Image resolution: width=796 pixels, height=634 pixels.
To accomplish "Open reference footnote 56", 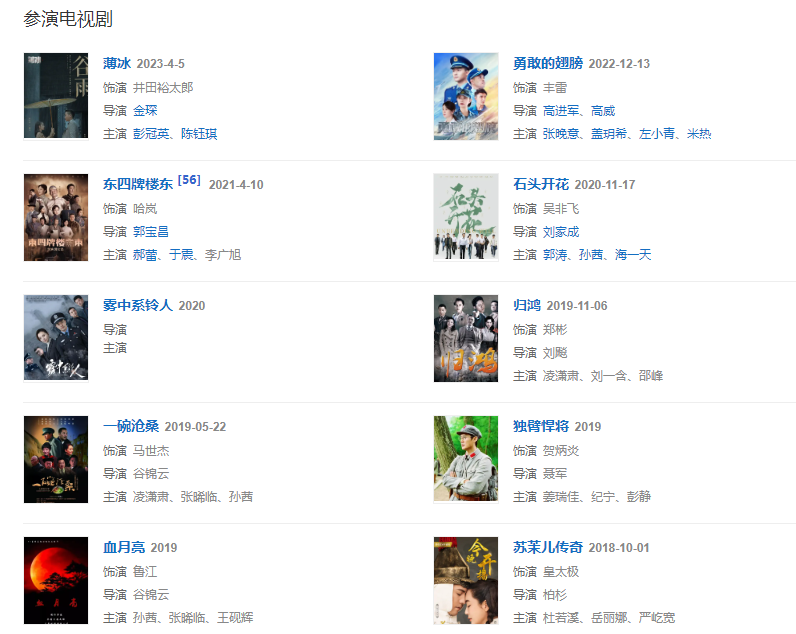I will tap(189, 181).
